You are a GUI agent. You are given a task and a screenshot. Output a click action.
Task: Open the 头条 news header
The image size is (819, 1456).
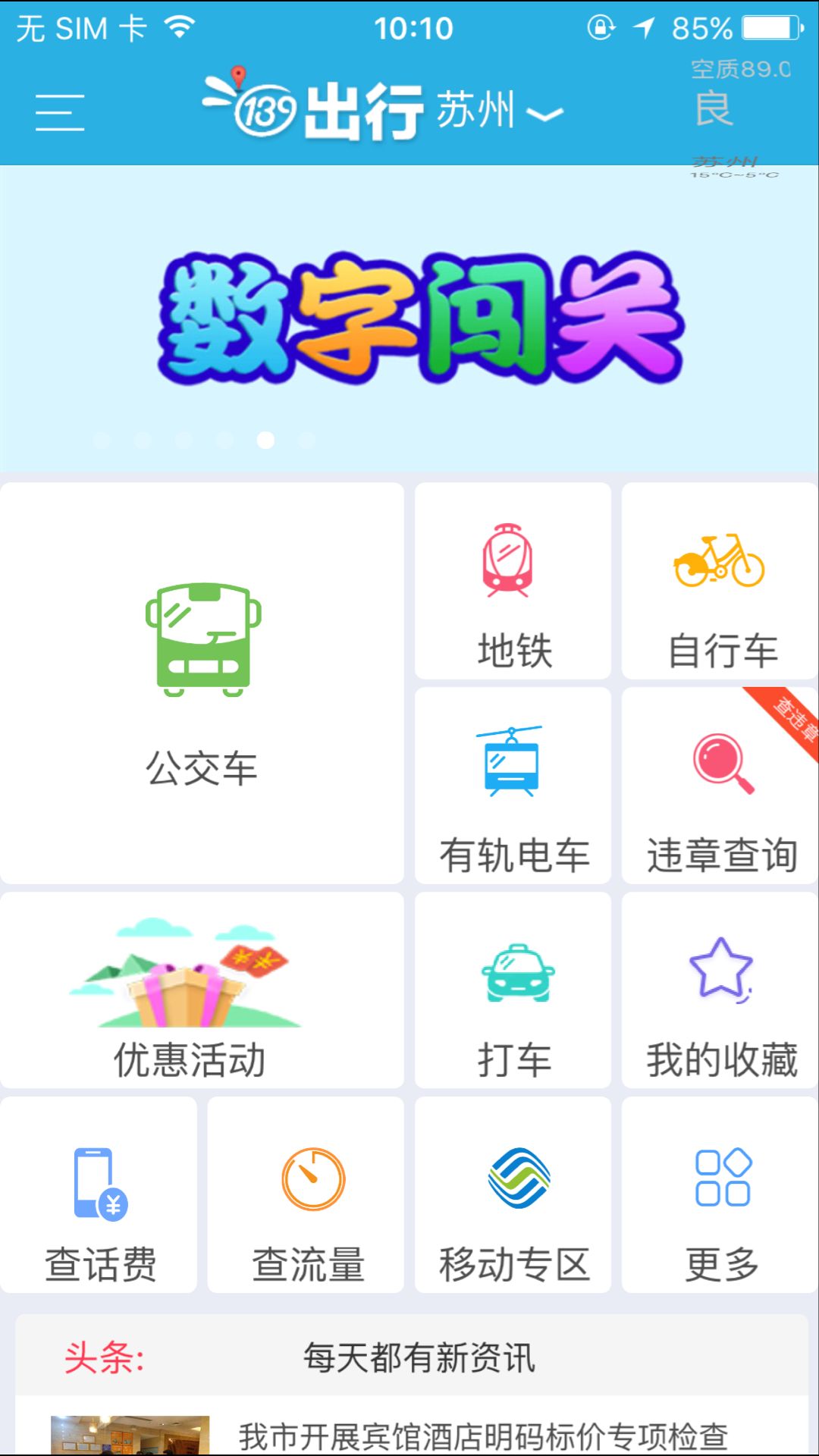coord(409,1357)
